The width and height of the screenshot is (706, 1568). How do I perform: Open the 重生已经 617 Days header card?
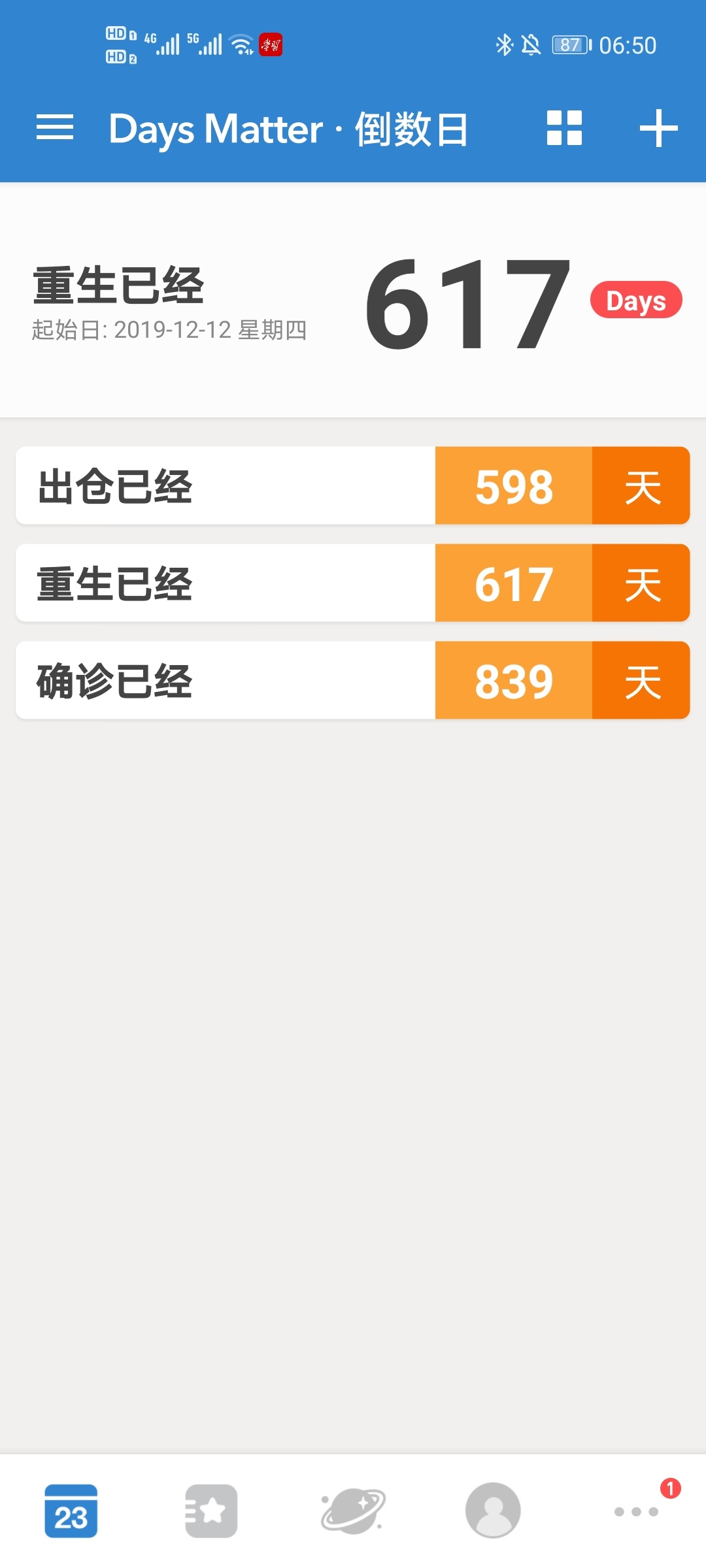[353, 301]
